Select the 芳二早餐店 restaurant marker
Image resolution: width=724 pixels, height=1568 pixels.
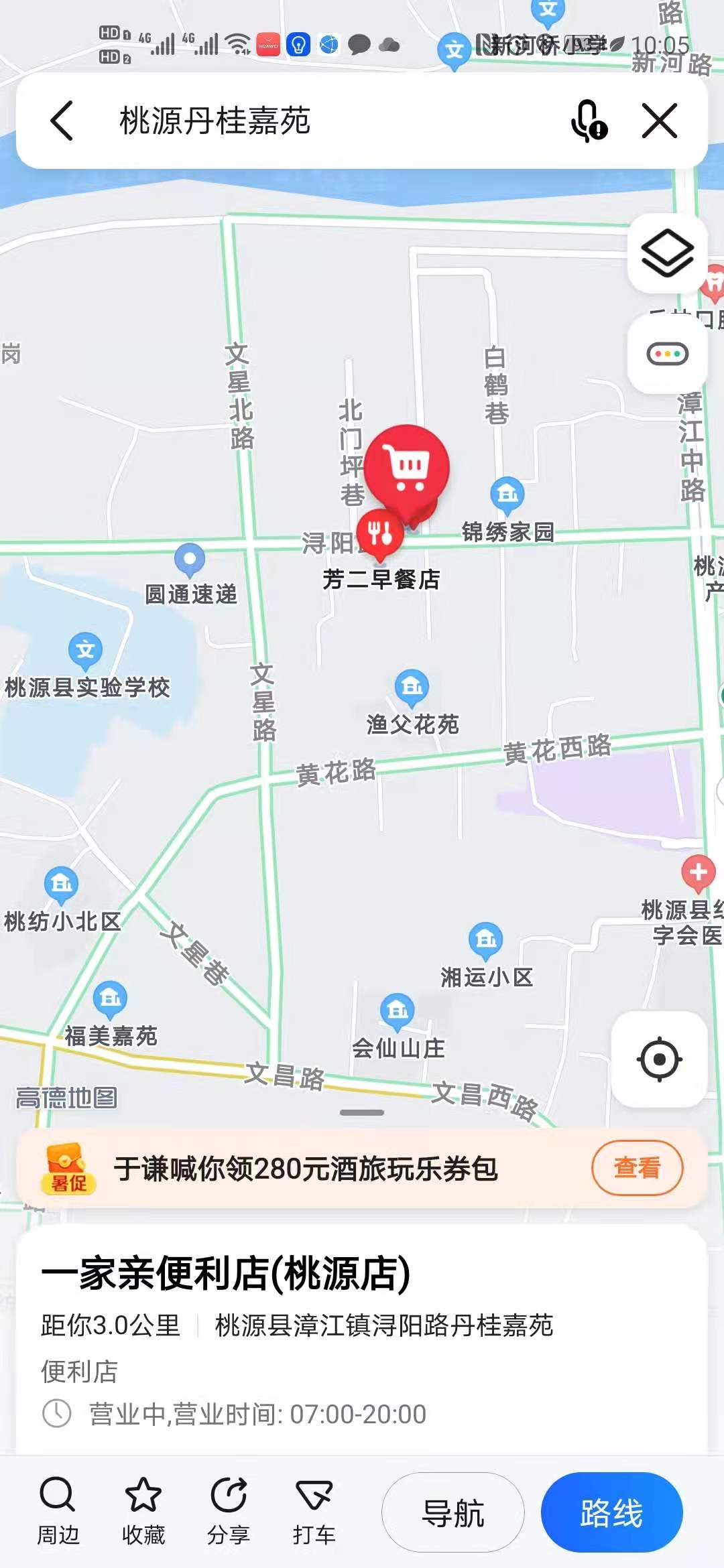pyautogui.click(x=379, y=534)
